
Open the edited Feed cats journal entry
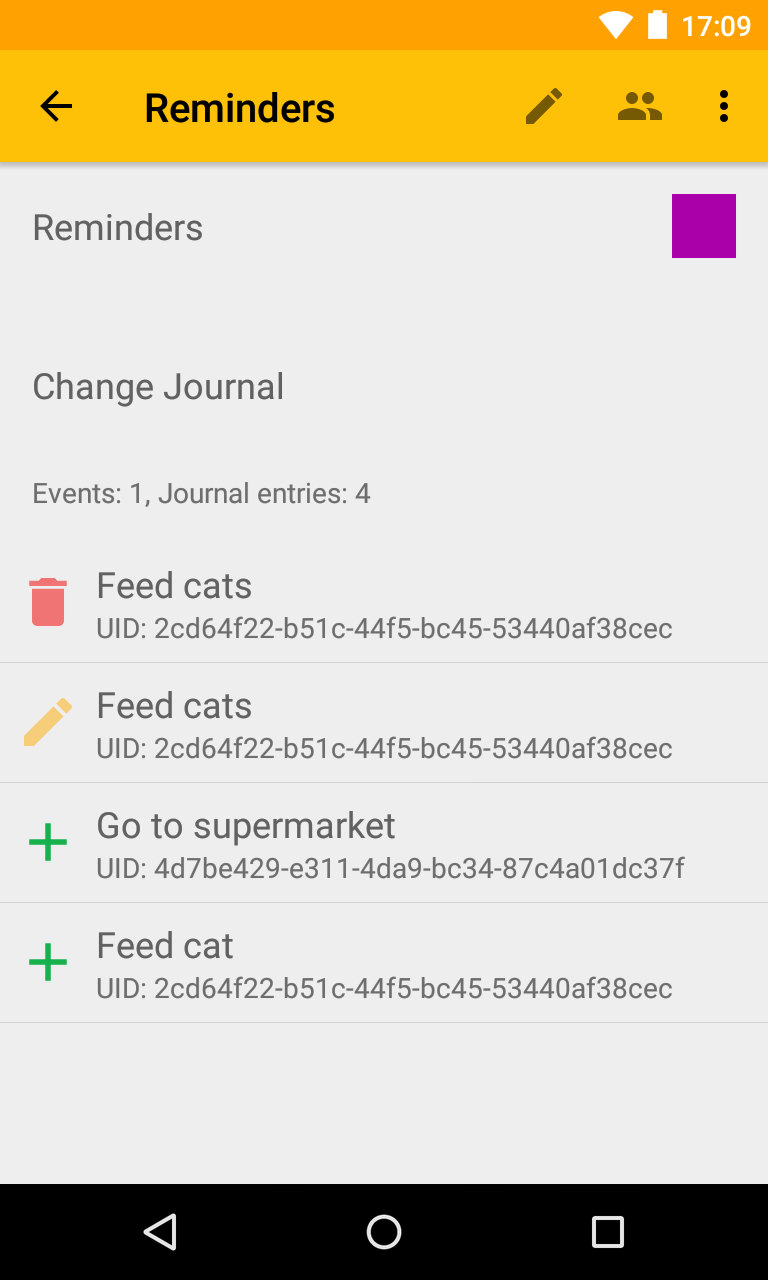click(384, 724)
